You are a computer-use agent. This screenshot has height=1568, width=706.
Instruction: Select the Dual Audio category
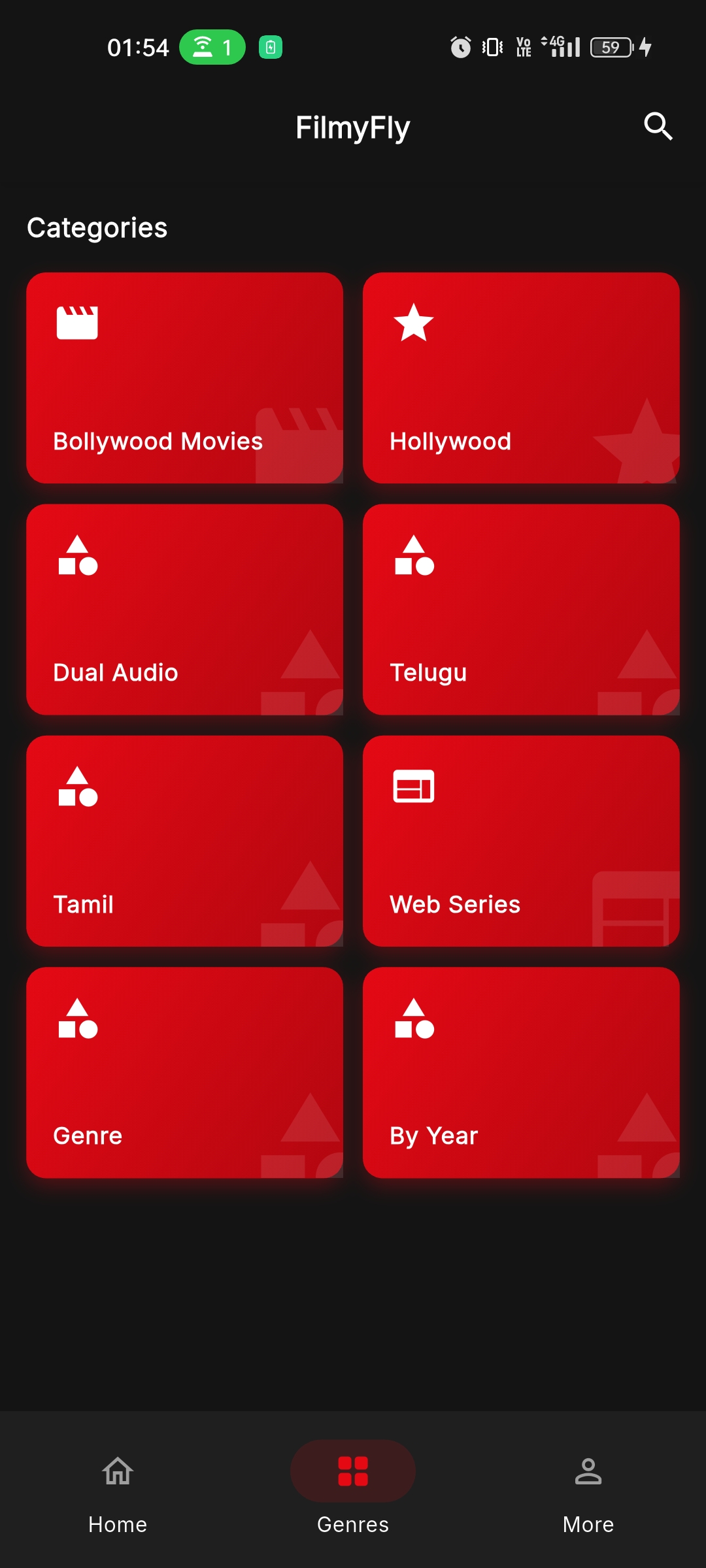185,609
